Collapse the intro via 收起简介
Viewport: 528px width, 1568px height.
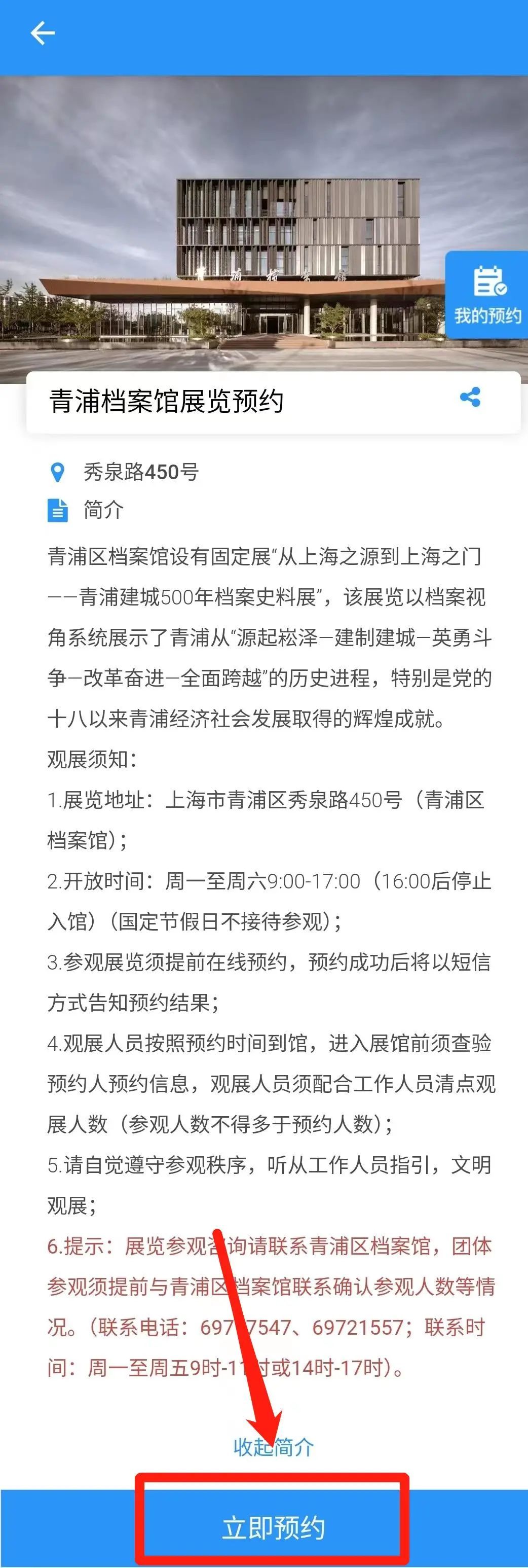coord(273,1447)
